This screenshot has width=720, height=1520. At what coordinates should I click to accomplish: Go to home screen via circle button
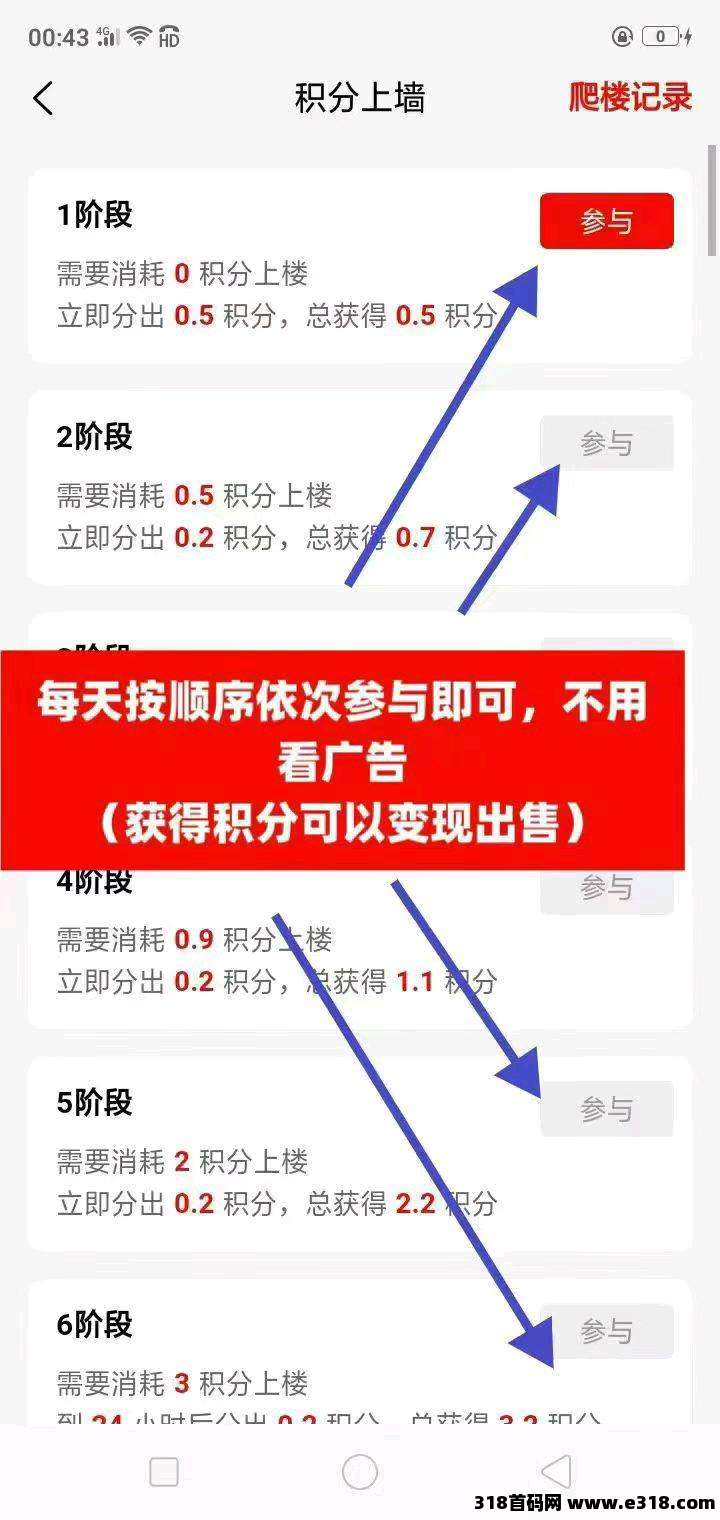[360, 1472]
